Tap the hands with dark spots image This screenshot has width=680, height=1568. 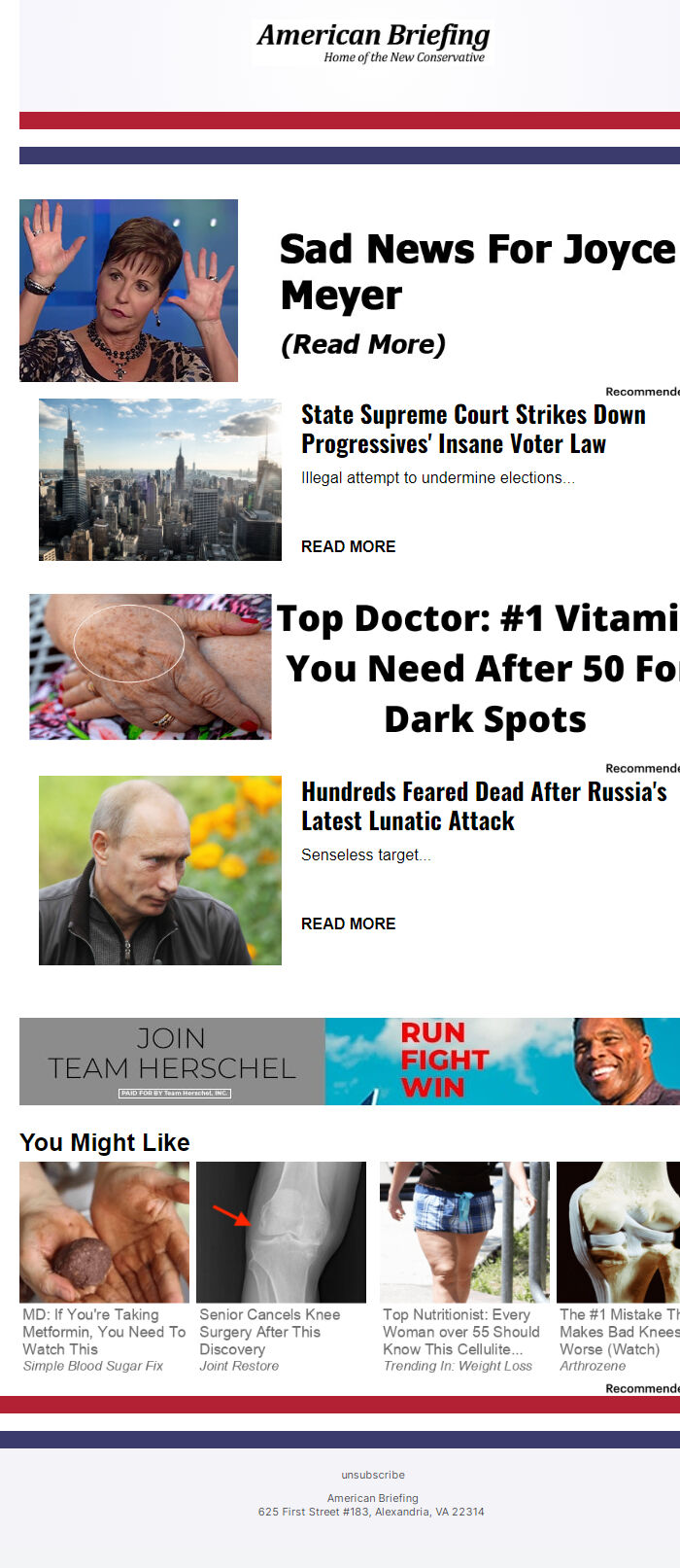151,667
